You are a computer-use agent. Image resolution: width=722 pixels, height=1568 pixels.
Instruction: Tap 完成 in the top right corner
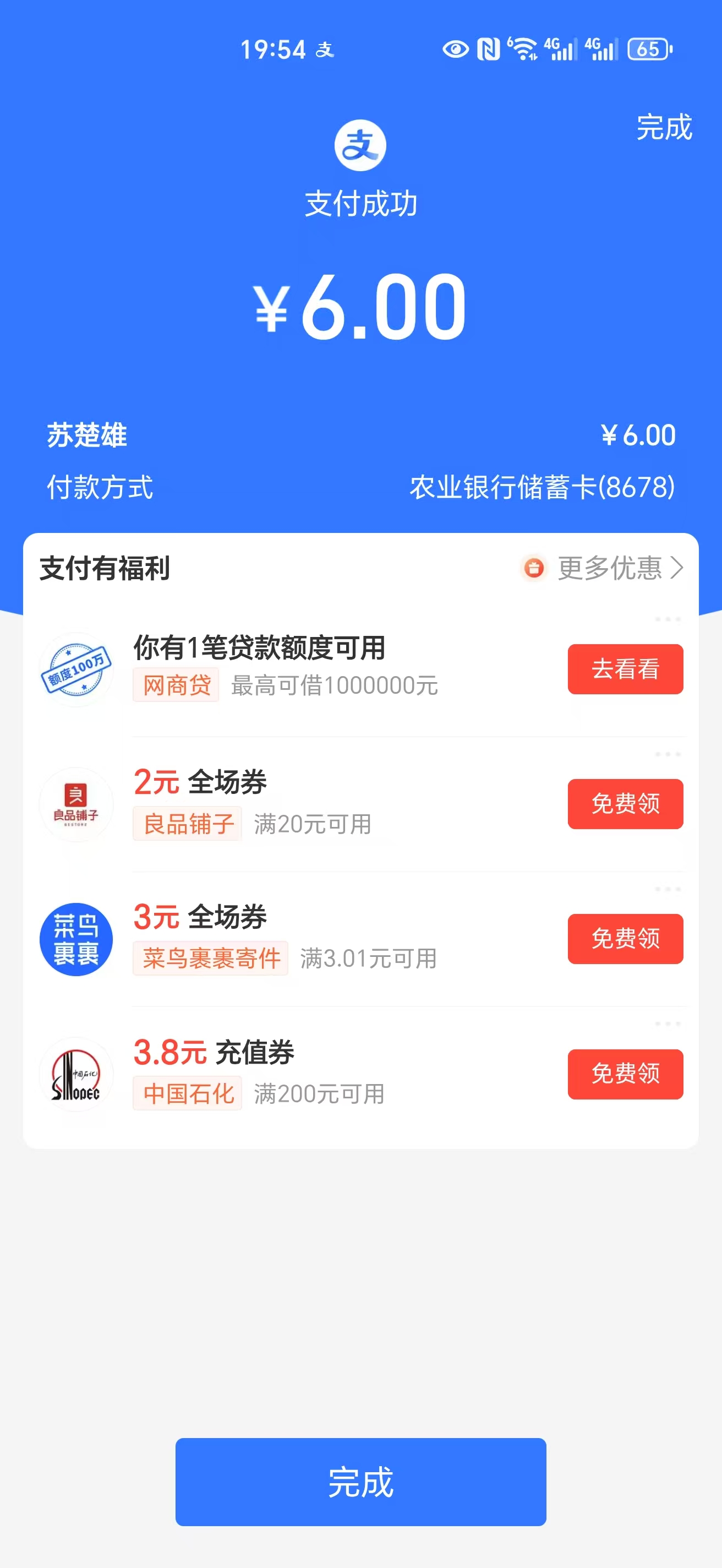point(664,127)
